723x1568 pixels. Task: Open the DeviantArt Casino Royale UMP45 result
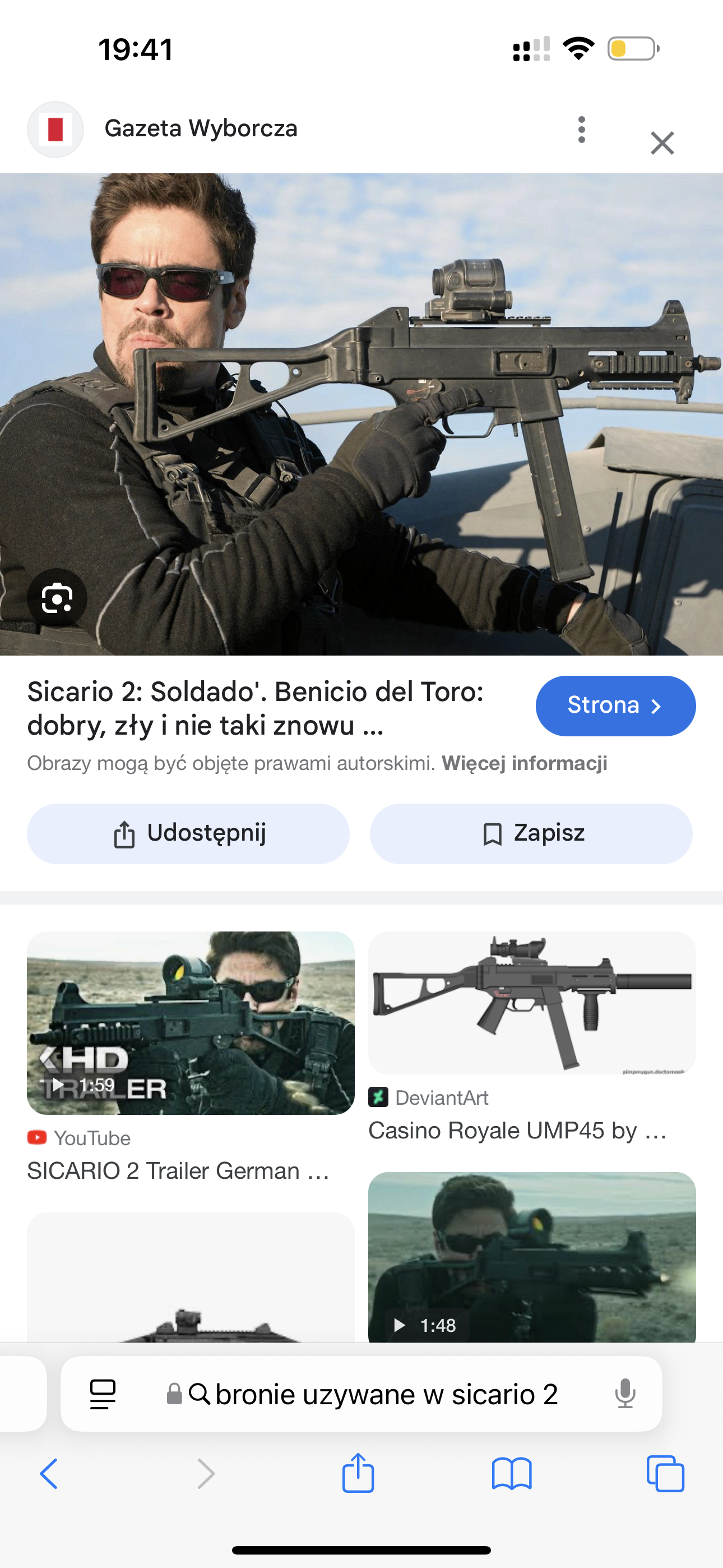pyautogui.click(x=531, y=1003)
